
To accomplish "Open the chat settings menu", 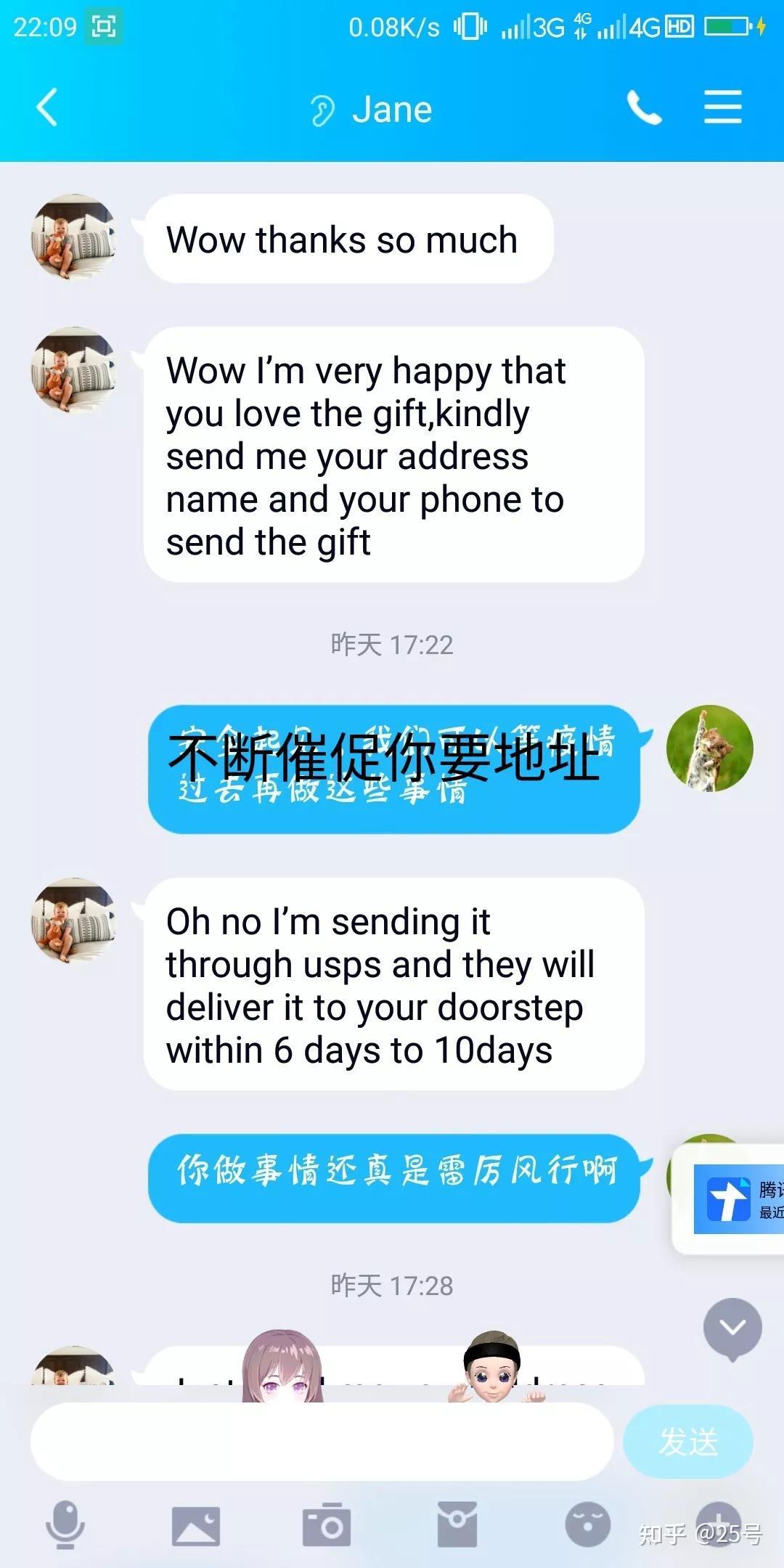I will click(x=722, y=109).
